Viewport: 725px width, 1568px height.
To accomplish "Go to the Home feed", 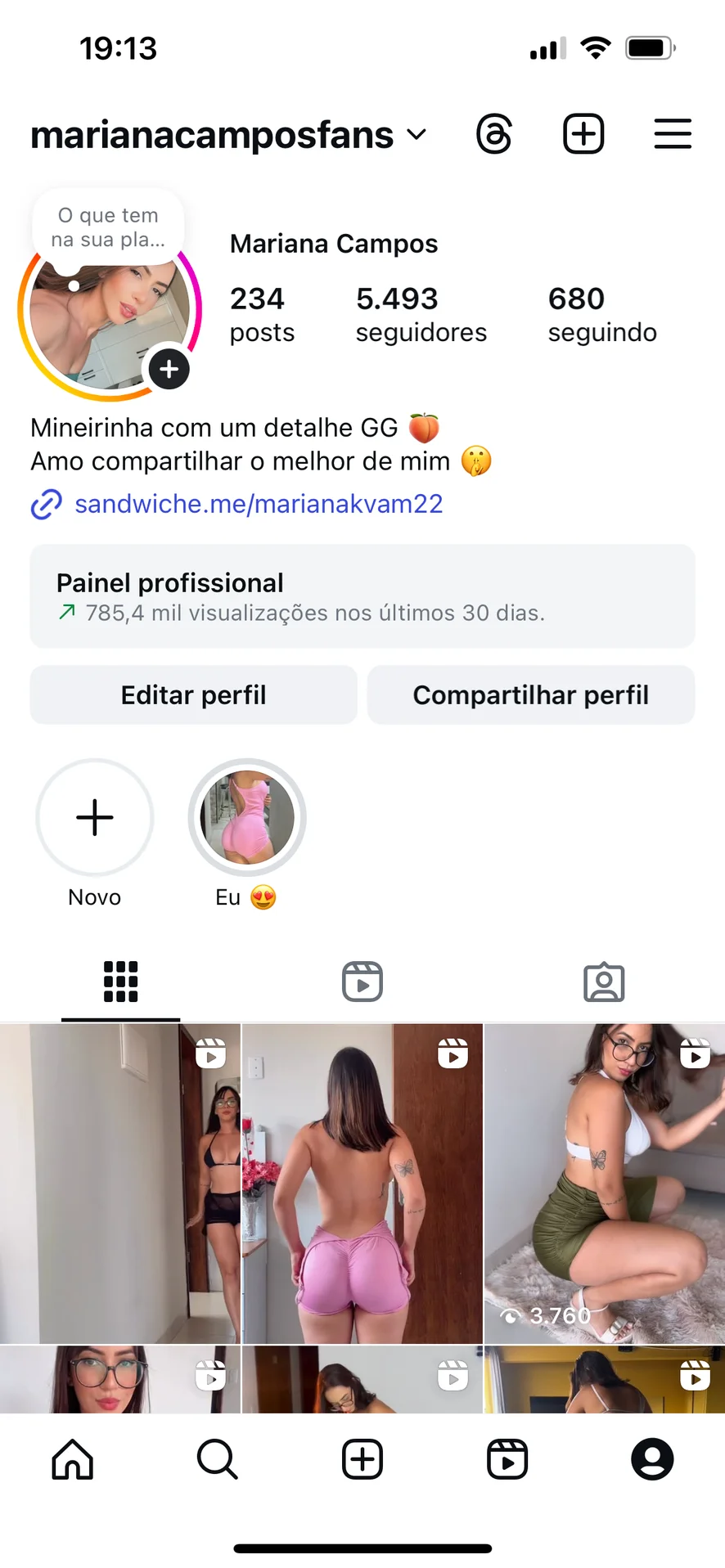I will click(73, 1459).
